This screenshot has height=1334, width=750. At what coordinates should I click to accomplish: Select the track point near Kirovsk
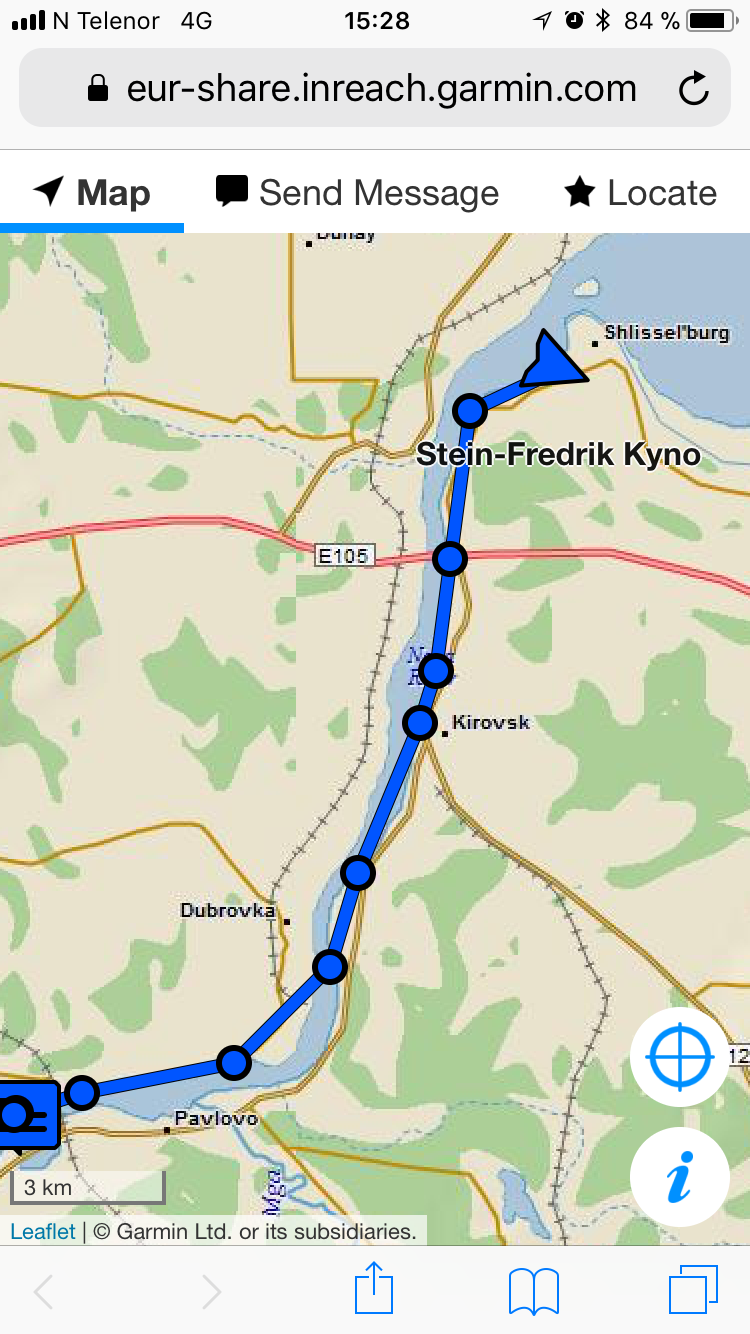421,722
